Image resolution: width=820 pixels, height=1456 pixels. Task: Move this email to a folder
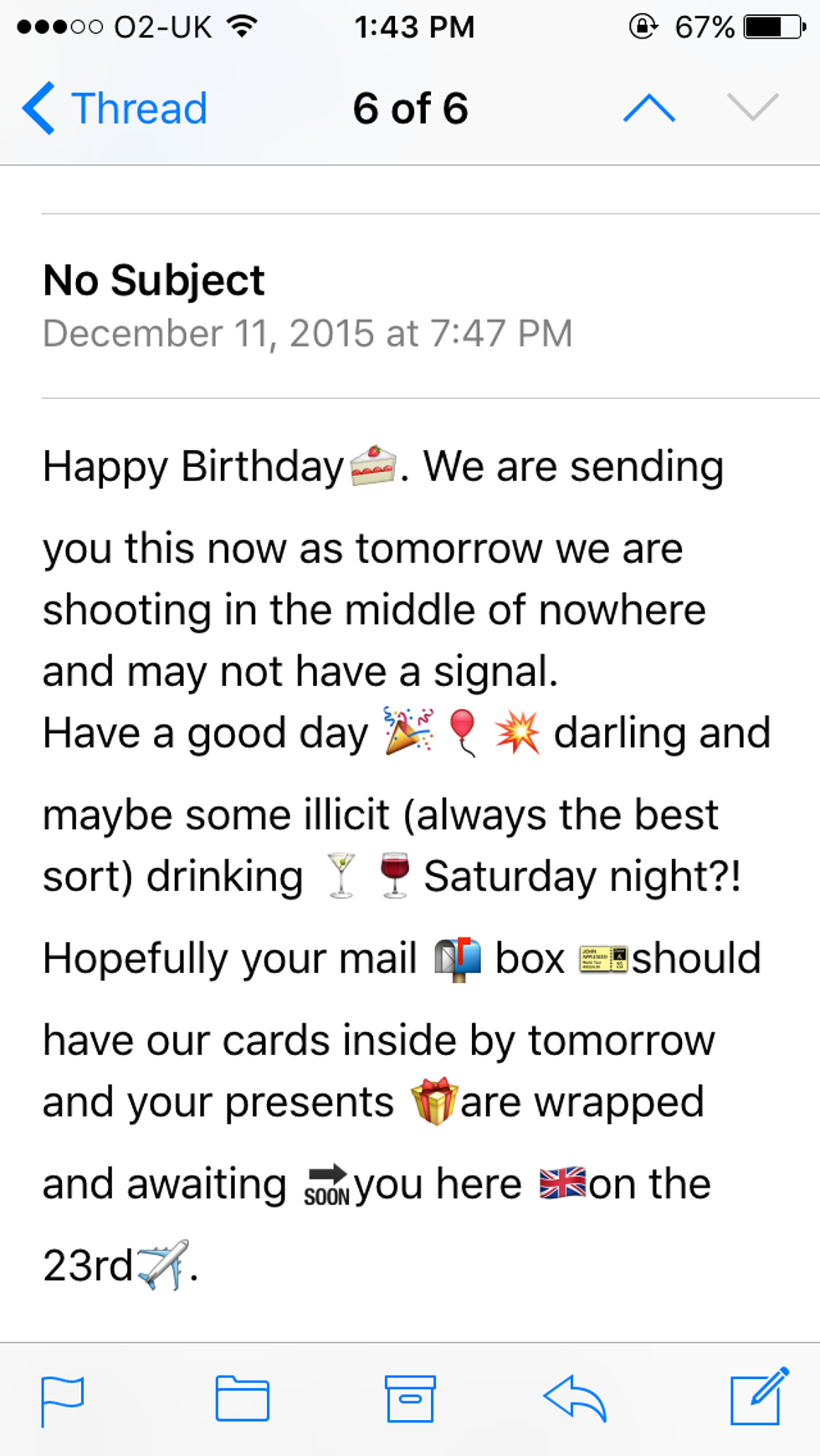click(242, 1399)
